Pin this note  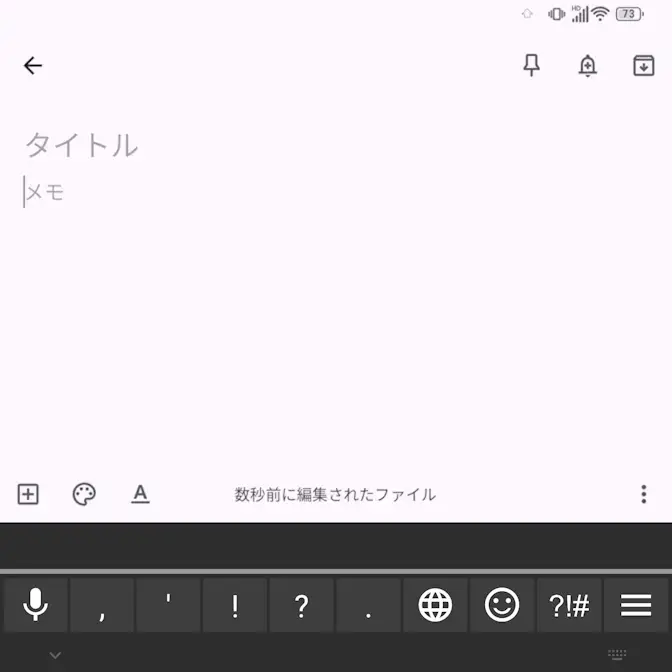pyautogui.click(x=532, y=66)
